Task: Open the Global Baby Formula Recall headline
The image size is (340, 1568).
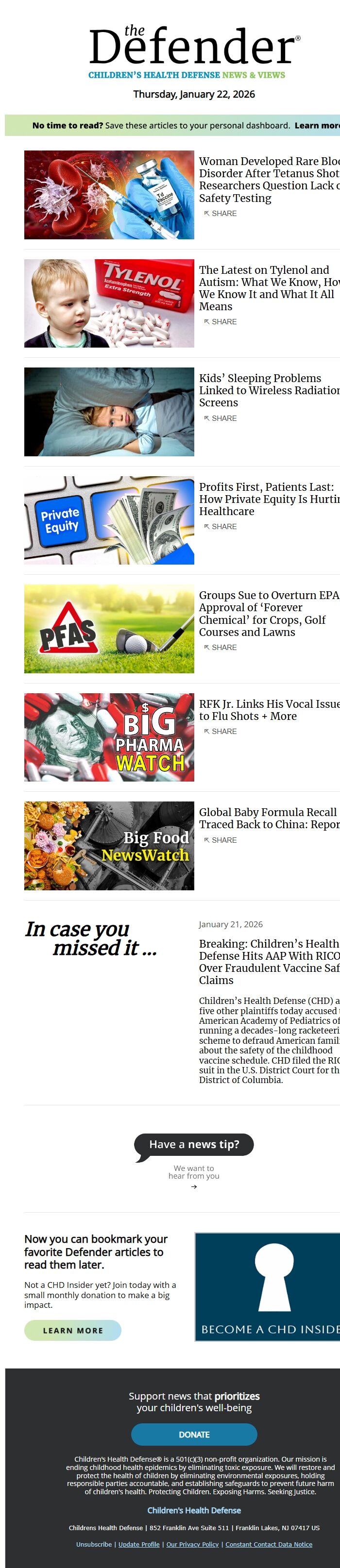Action: pos(269,818)
